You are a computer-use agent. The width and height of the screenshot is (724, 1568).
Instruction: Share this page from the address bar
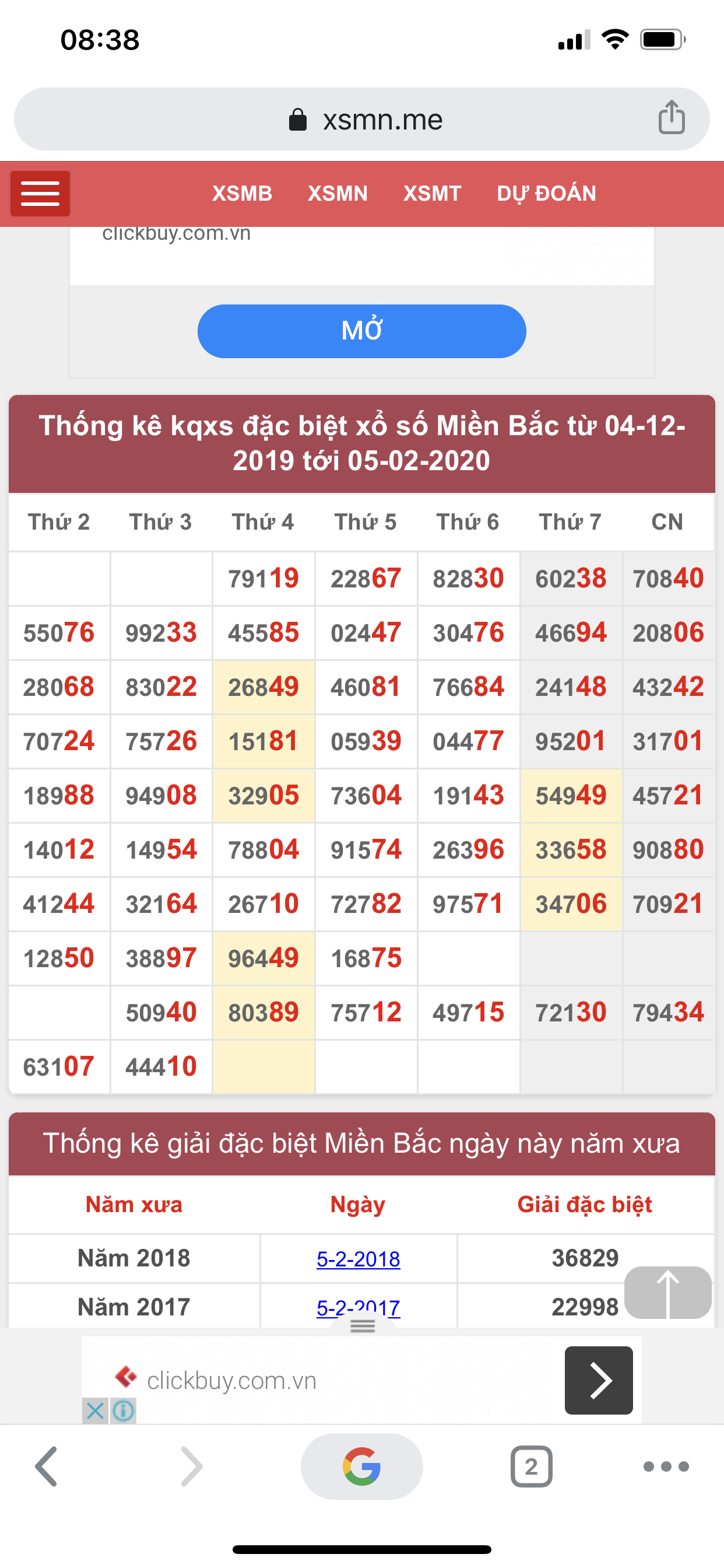(x=672, y=117)
